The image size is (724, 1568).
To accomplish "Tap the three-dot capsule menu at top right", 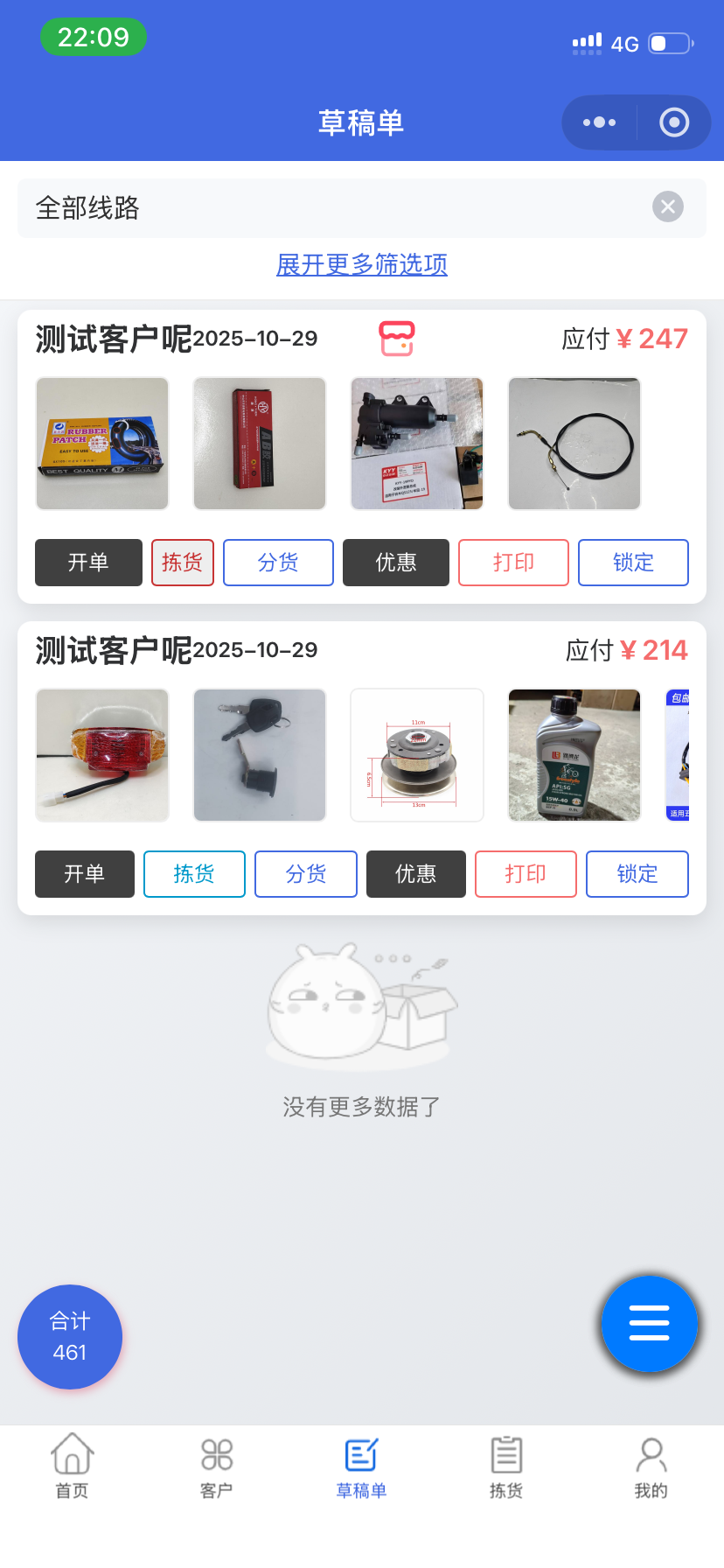I will (598, 122).
